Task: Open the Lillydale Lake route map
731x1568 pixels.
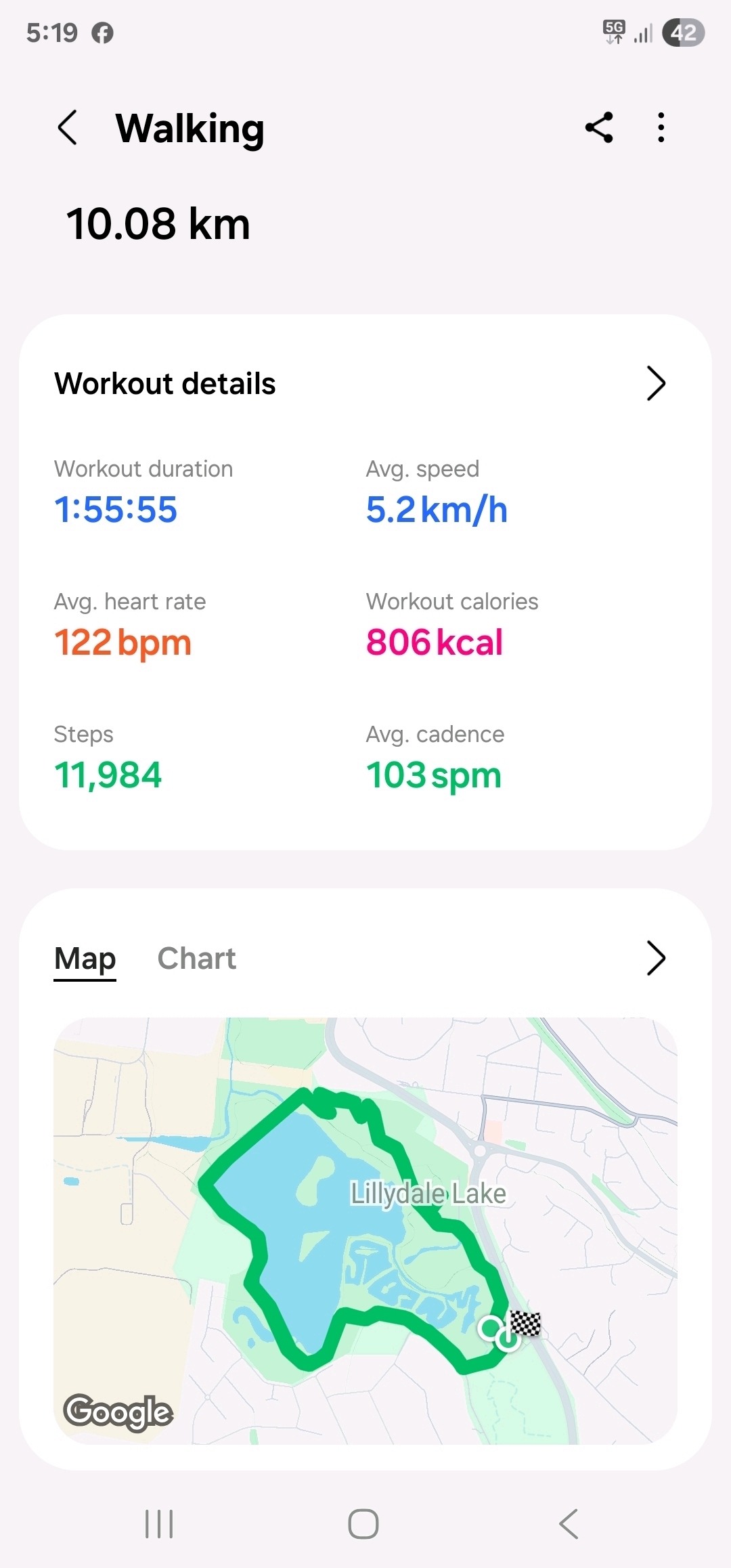Action: click(365, 1231)
